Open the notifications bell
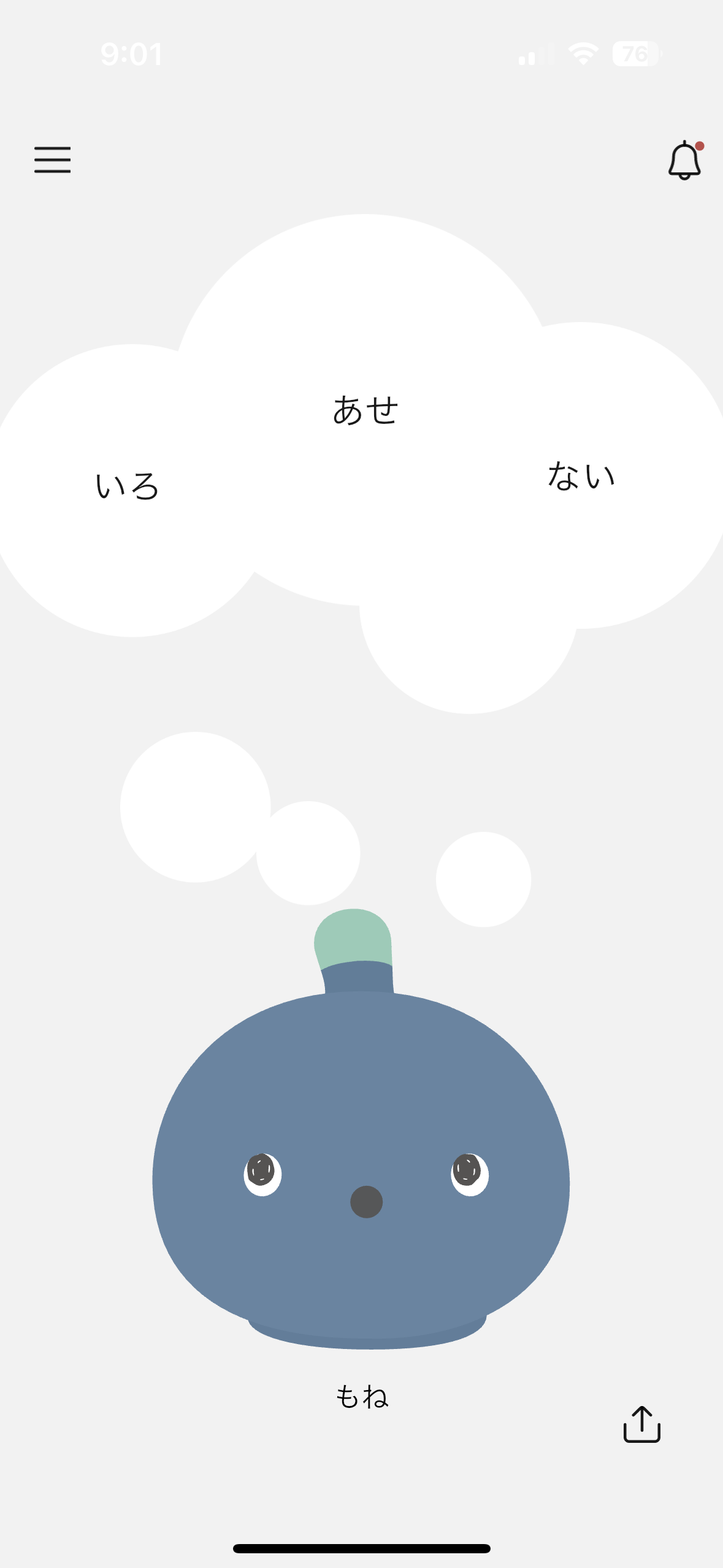723x1568 pixels. [684, 161]
